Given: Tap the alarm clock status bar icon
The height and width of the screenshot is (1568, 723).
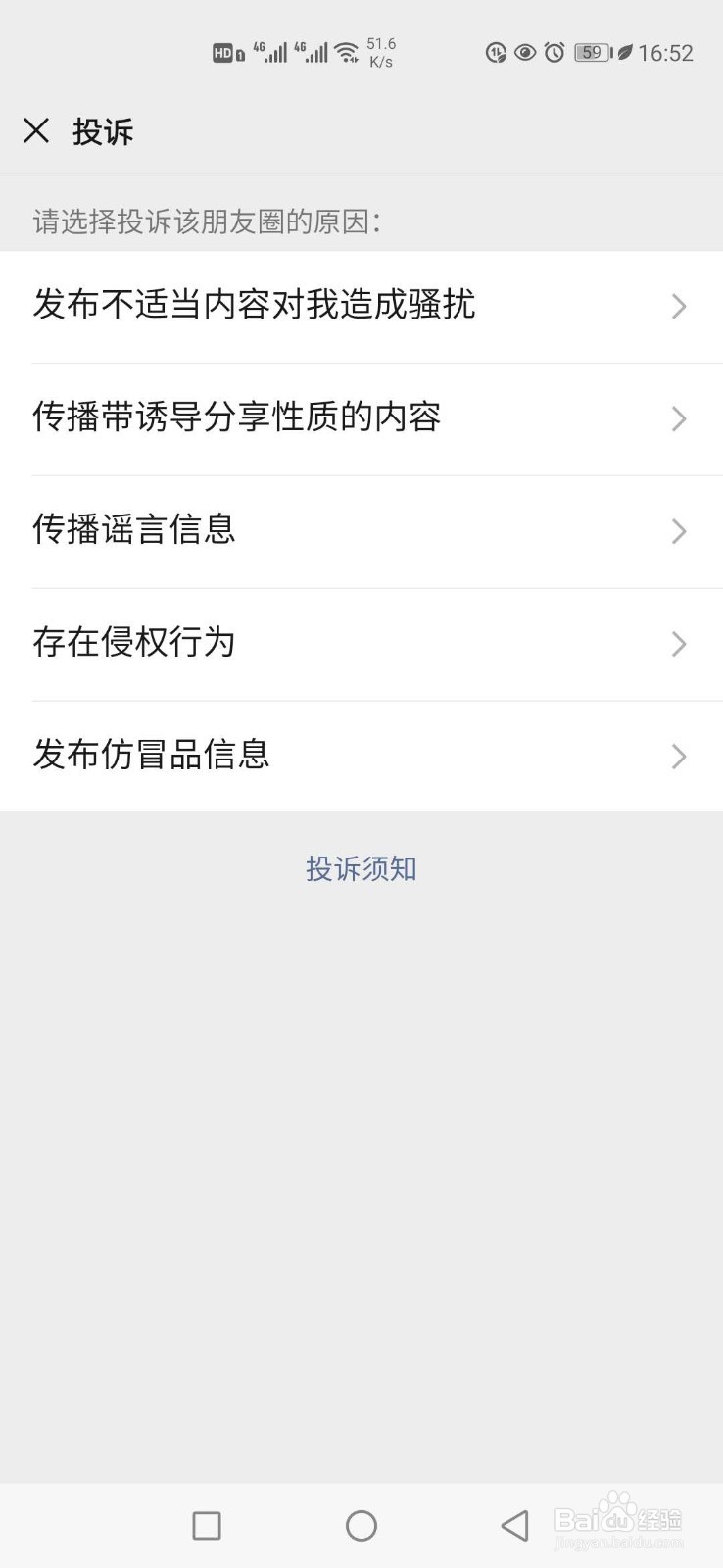Looking at the screenshot, I should 554,53.
